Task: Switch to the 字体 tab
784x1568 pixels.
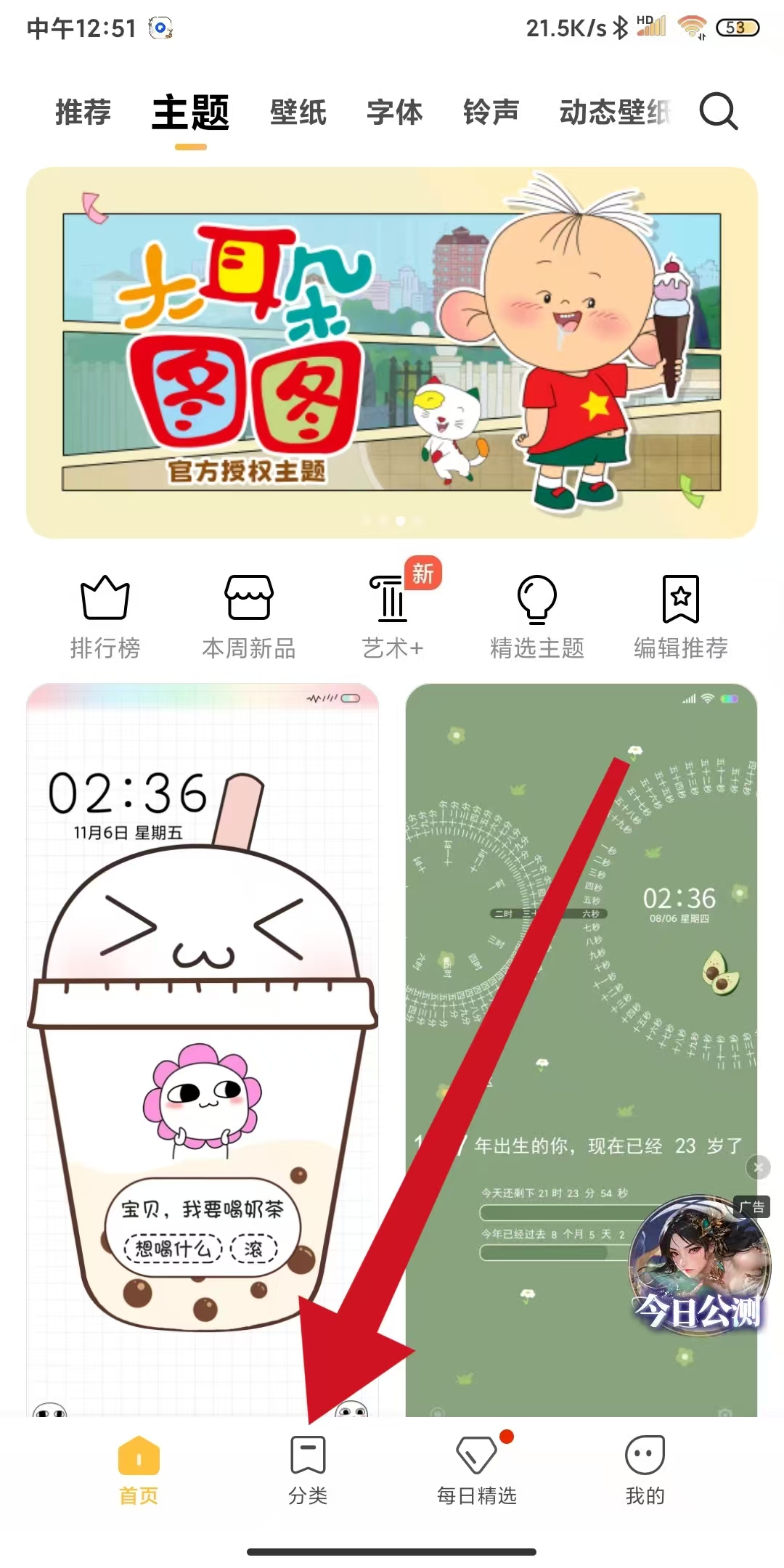Action: coord(394,113)
